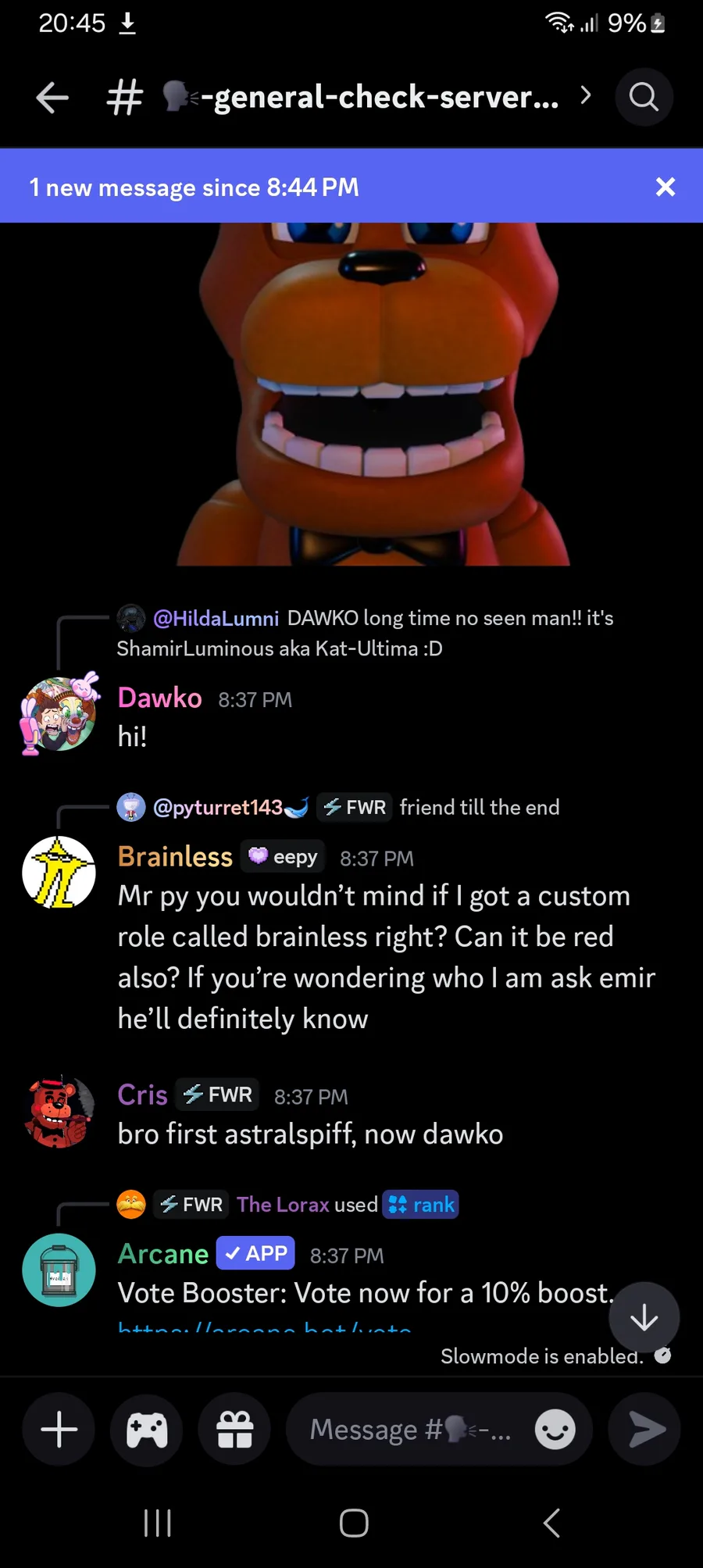Screen dimensions: 703x1568
Task: Go to the system home screen
Action: pos(354,1523)
